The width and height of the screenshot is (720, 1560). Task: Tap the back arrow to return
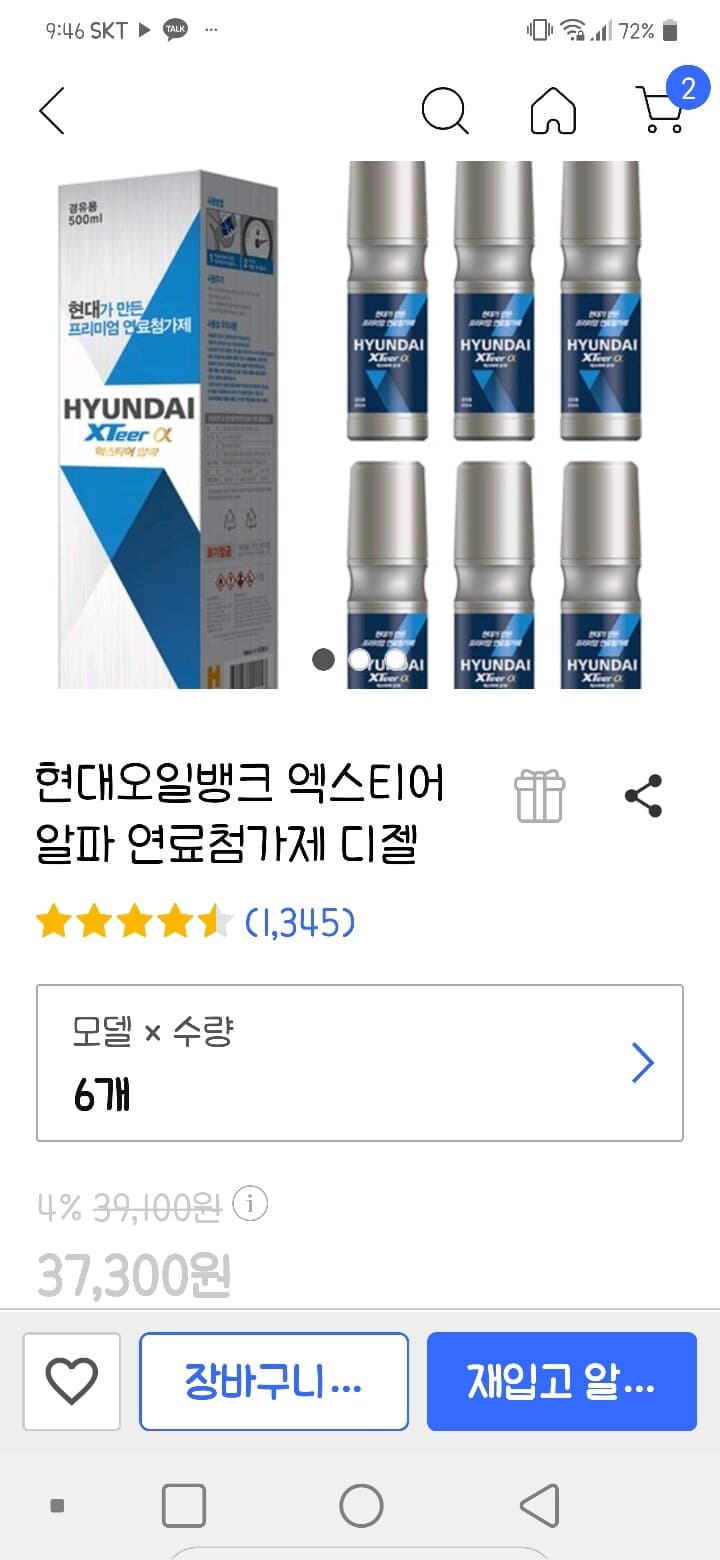point(52,111)
